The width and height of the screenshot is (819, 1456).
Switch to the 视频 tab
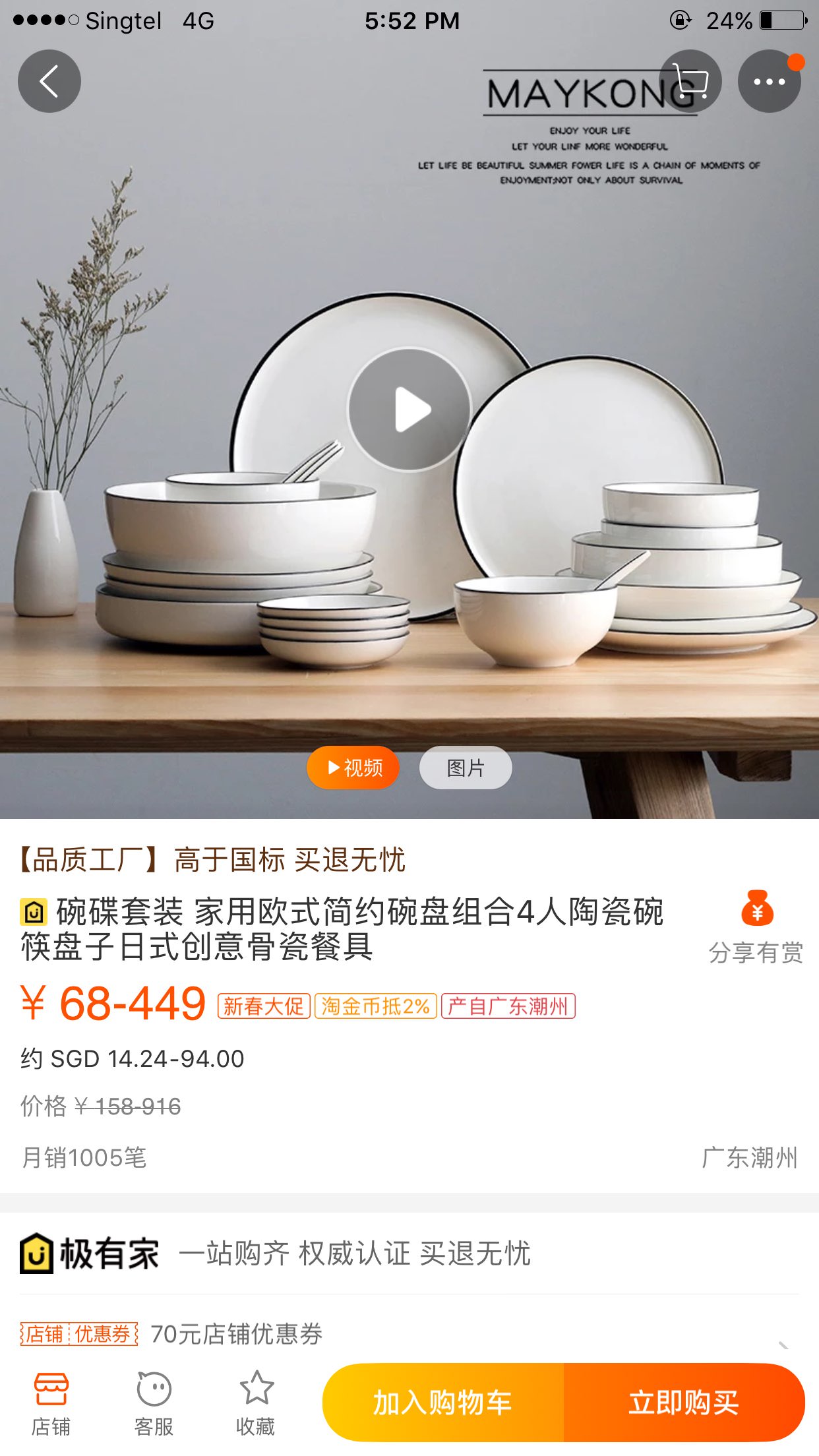(353, 768)
